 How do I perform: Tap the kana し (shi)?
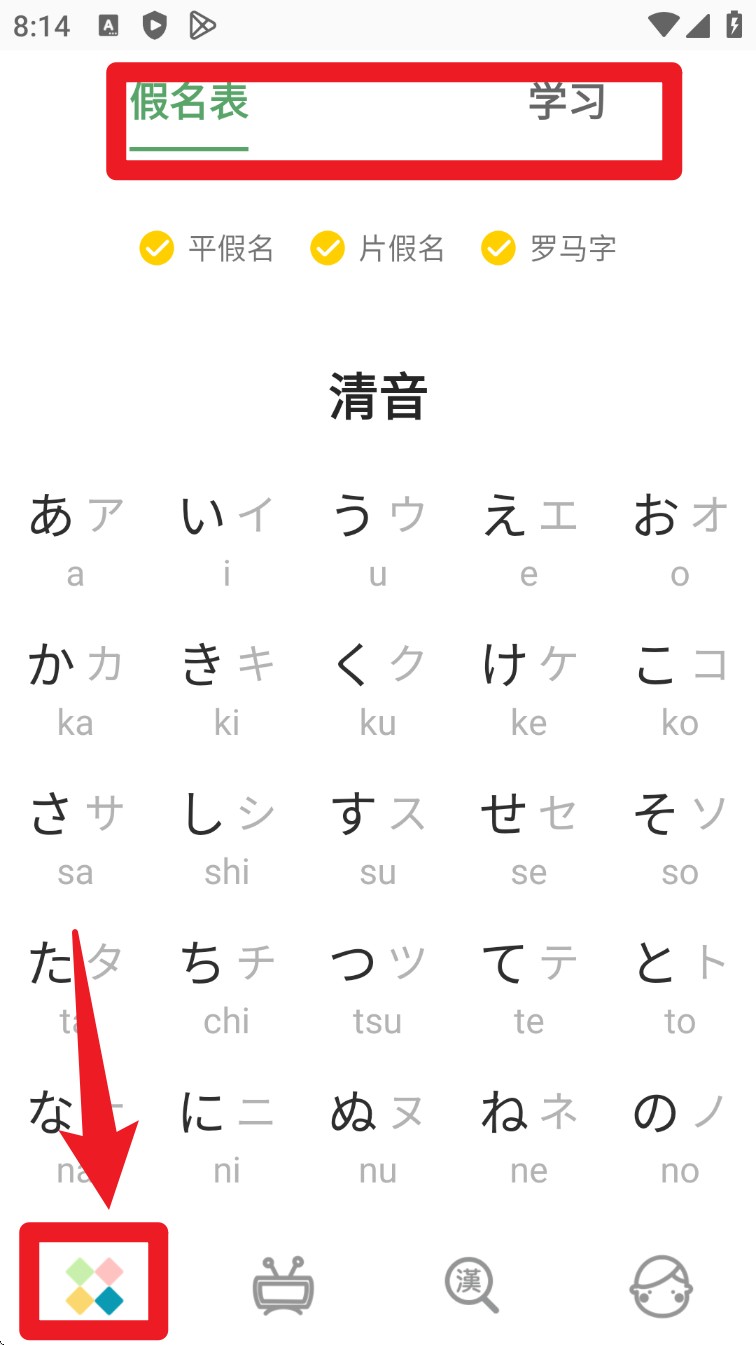click(x=227, y=836)
